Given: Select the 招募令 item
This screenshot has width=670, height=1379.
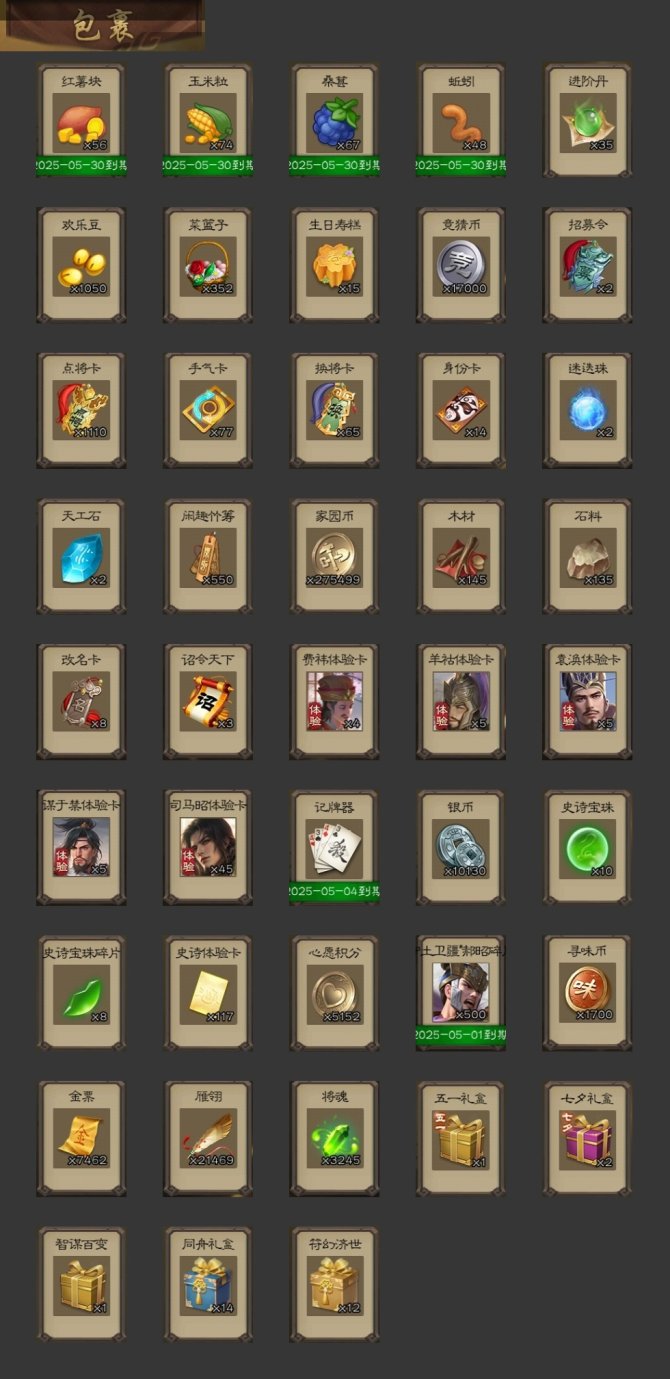Looking at the screenshot, I should (588, 267).
